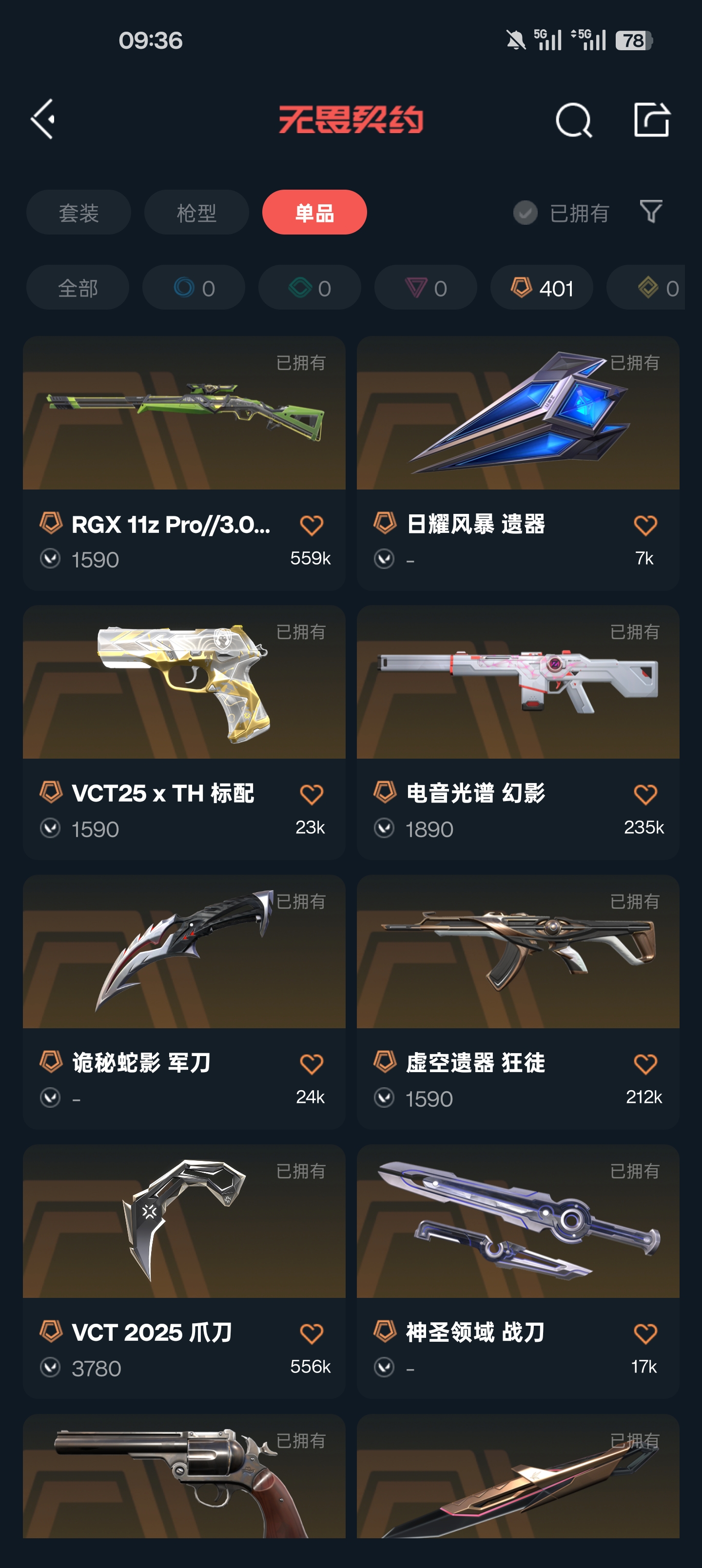The height and width of the screenshot is (1568, 702).
Task: Switch to the 套装 tab
Action: [78, 213]
